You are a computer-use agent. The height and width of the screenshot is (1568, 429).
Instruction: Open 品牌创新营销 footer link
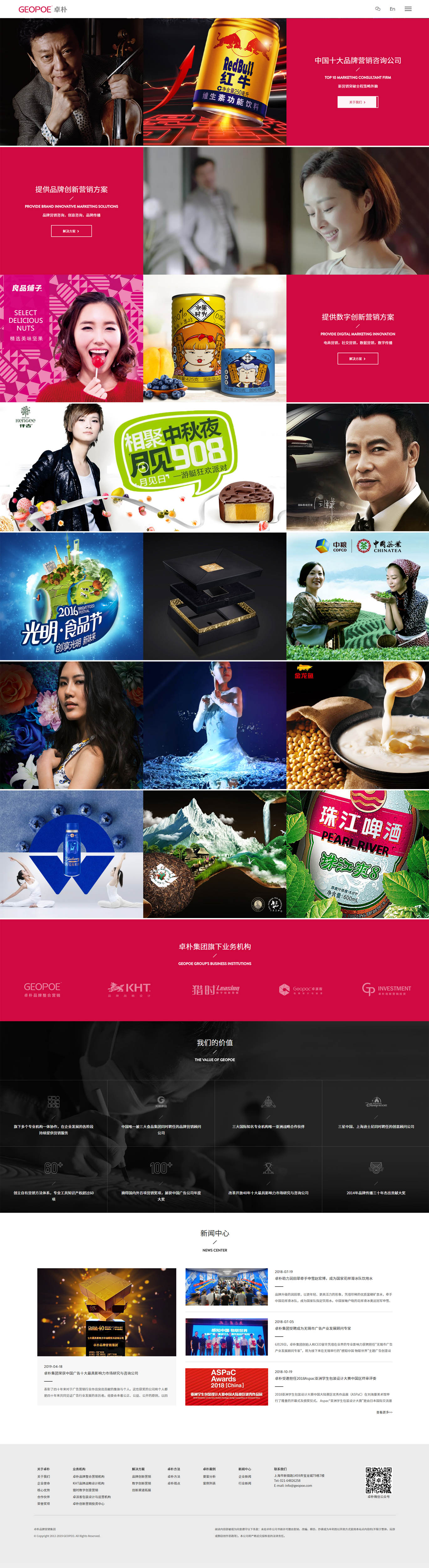(x=141, y=1476)
